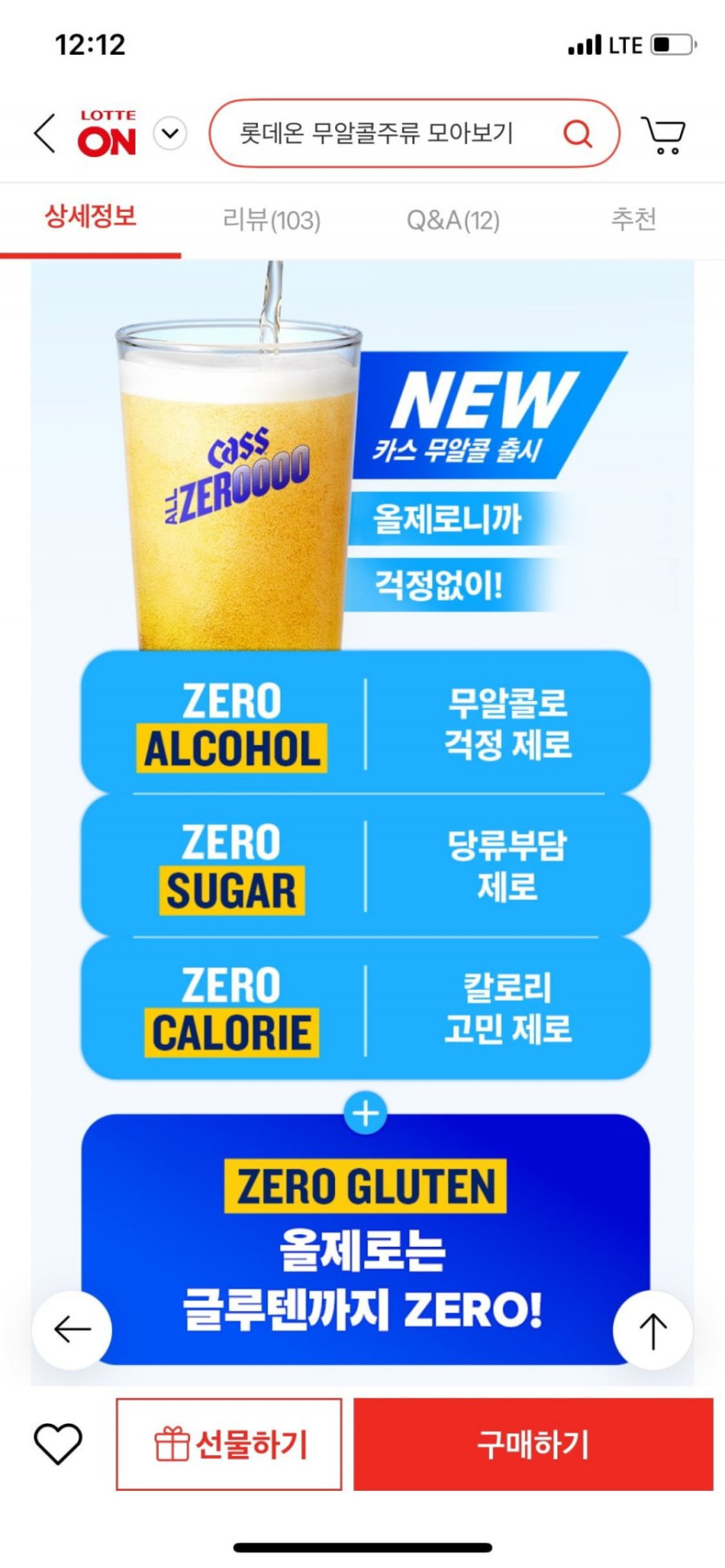Expand the dropdown next to Lotte ON logo
This screenshot has height=1568, width=725.
point(170,134)
